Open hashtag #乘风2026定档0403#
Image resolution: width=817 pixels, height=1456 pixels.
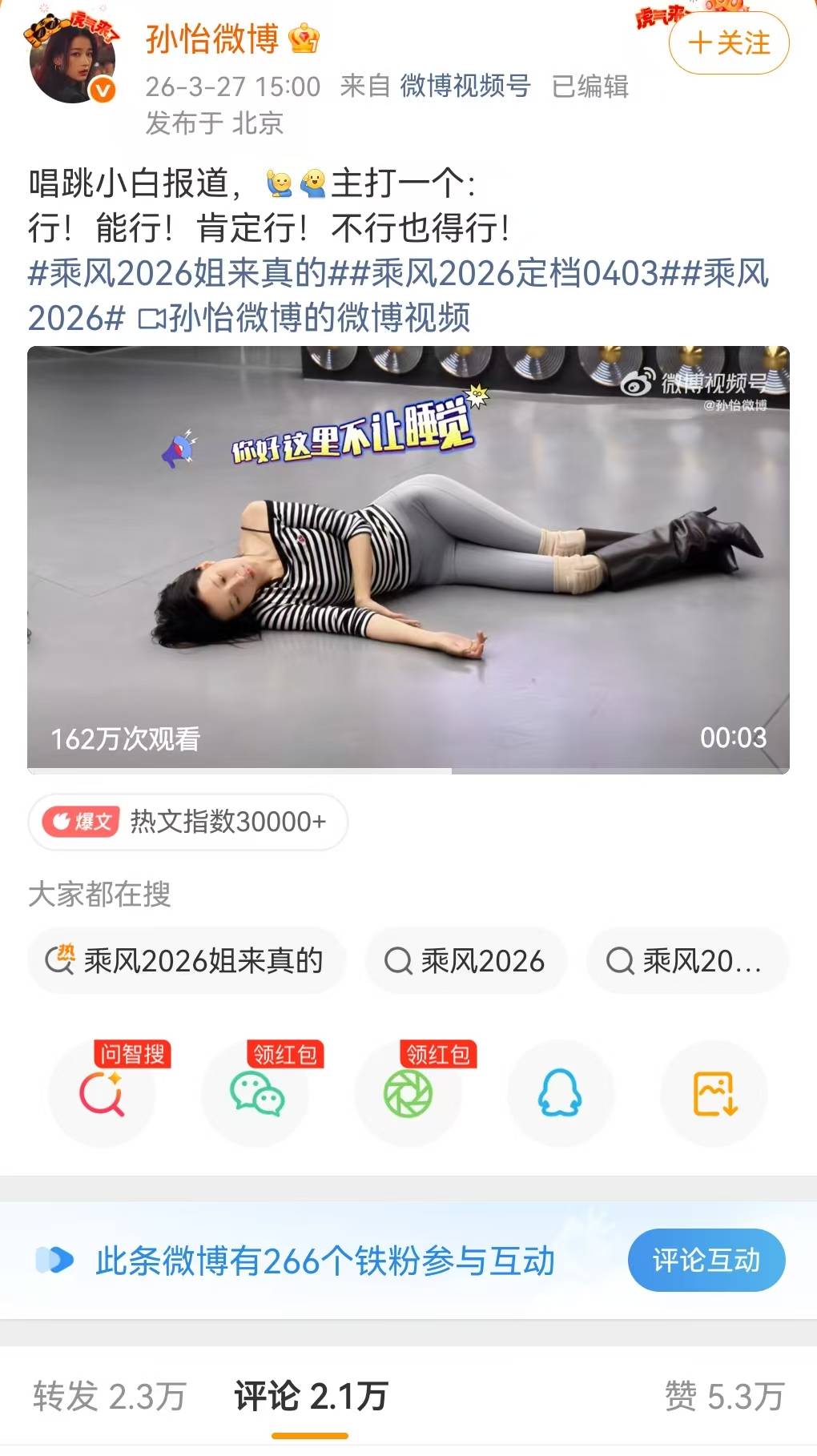[x=514, y=273]
